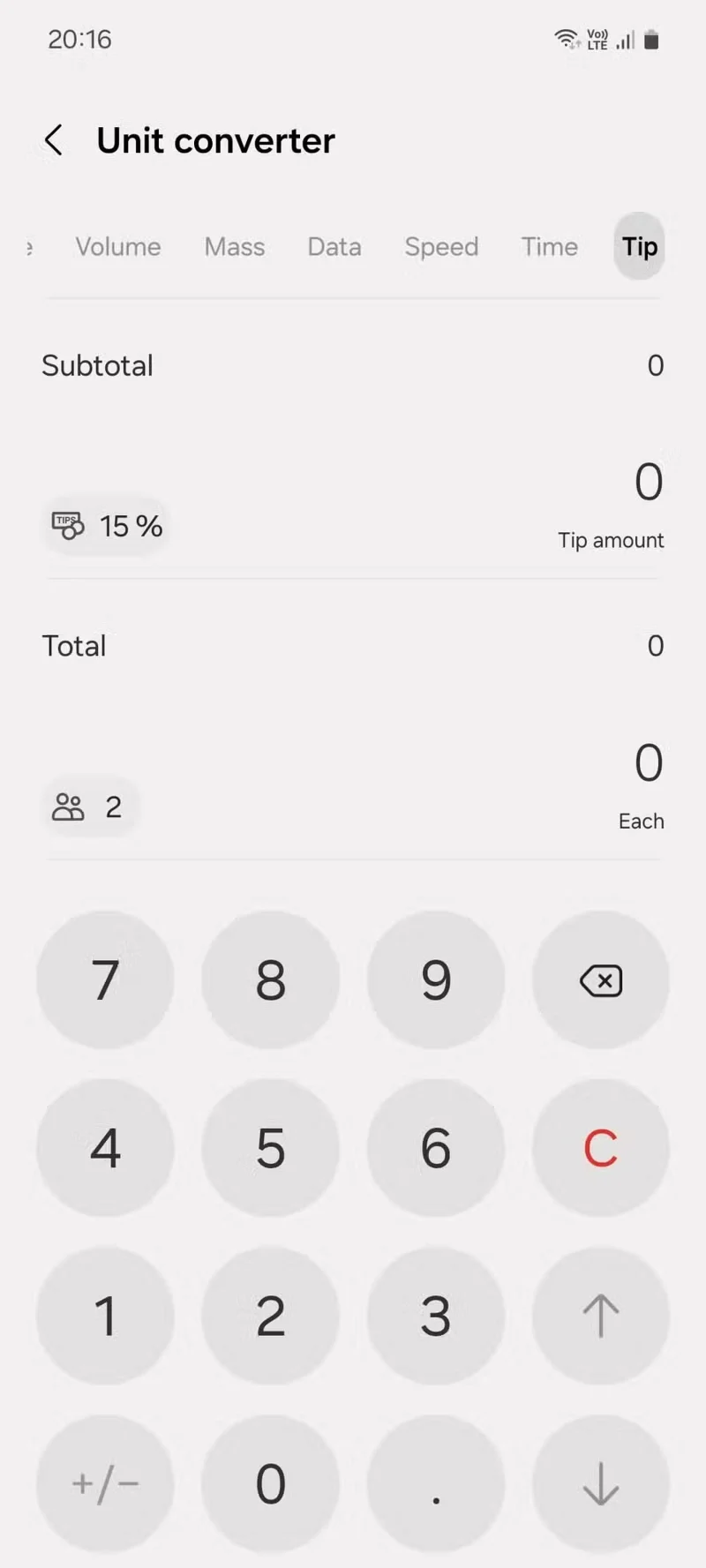Tap the Total row value
This screenshot has width=706, height=1568.
point(655,645)
